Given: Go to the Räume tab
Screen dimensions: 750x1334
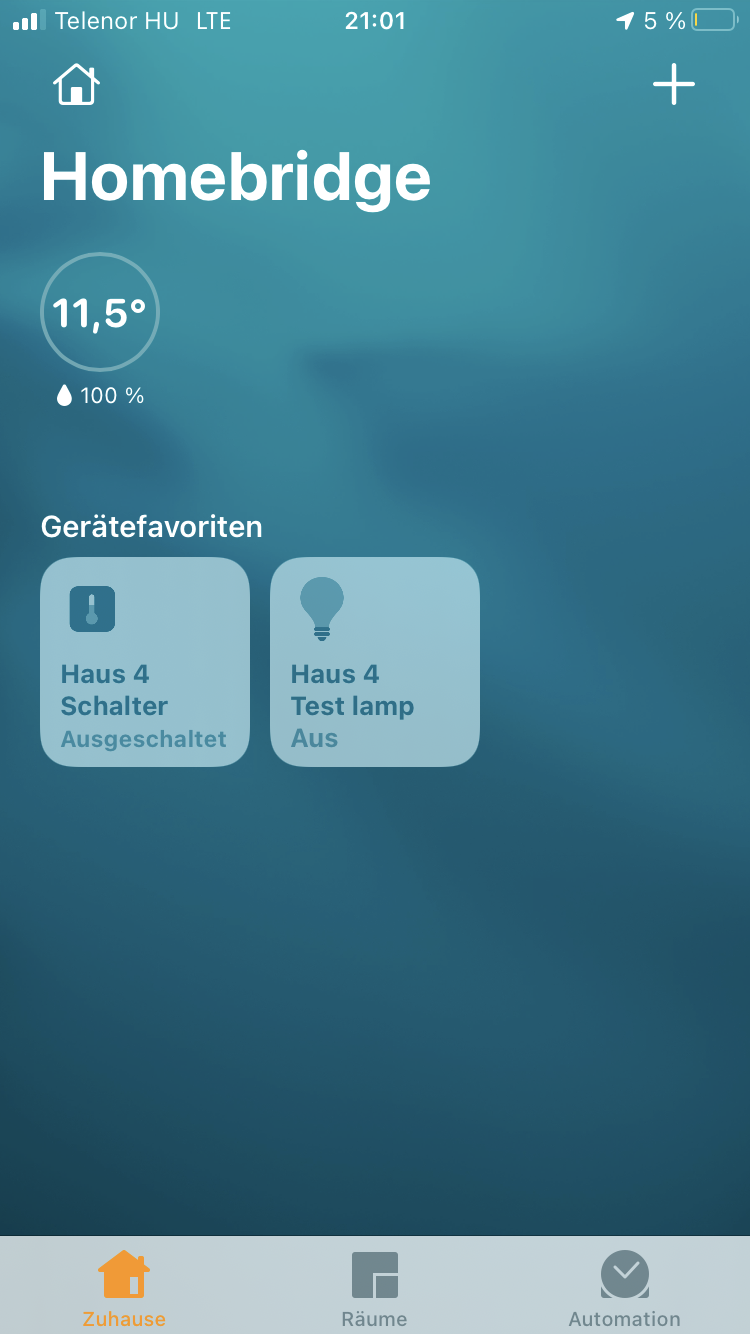Looking at the screenshot, I should tap(375, 1288).
